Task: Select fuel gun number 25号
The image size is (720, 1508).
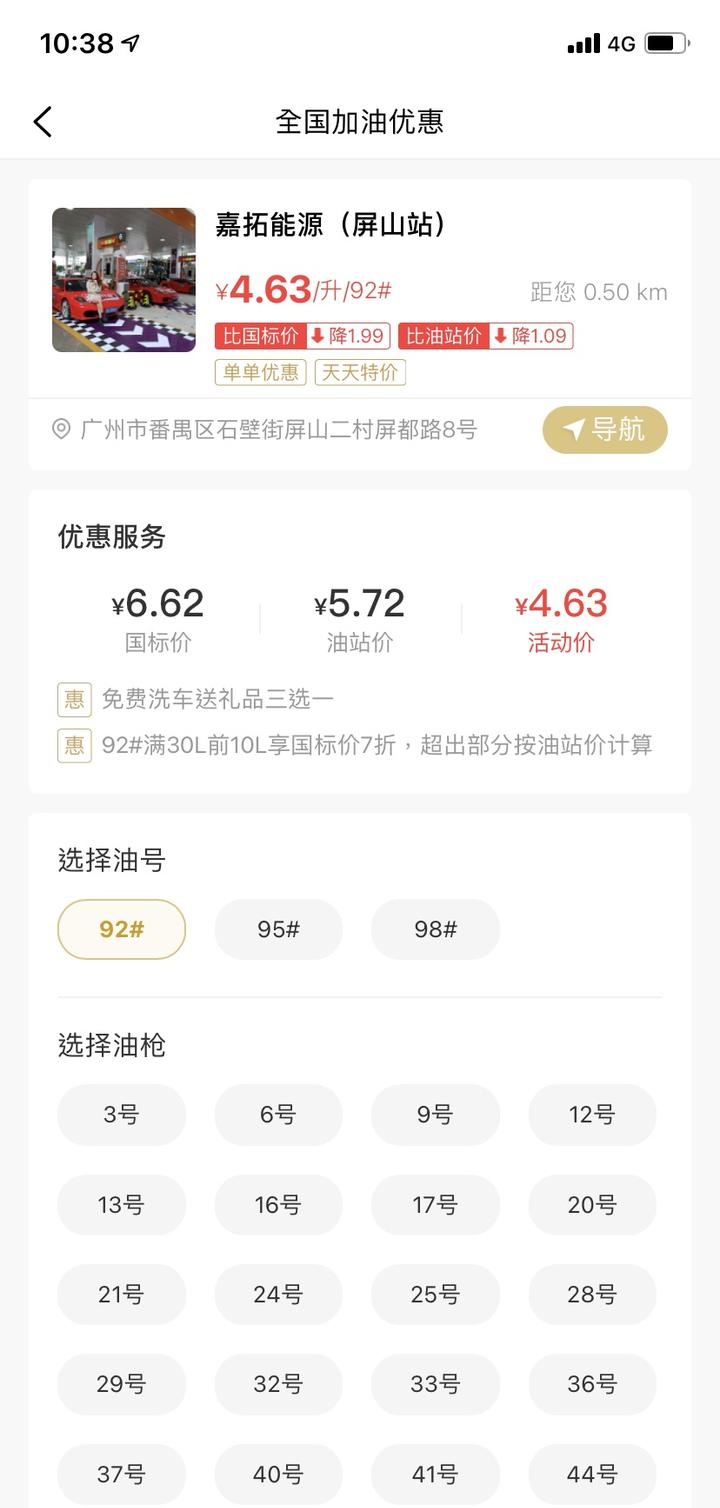Action: pyautogui.click(x=435, y=1294)
